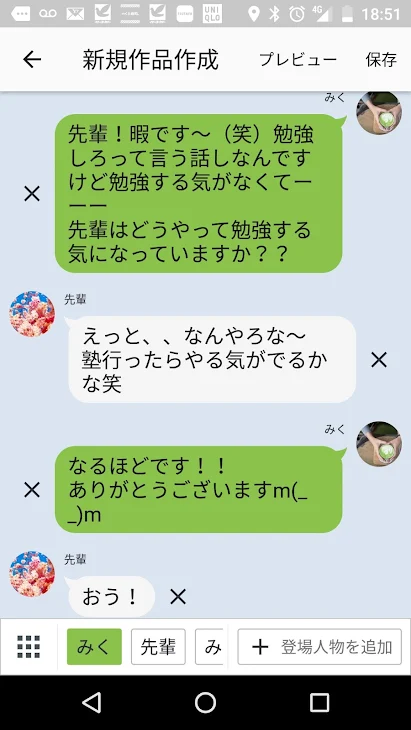411x730 pixels.
Task: Remove the えっと、、なんやろな message
Action: (x=379, y=359)
